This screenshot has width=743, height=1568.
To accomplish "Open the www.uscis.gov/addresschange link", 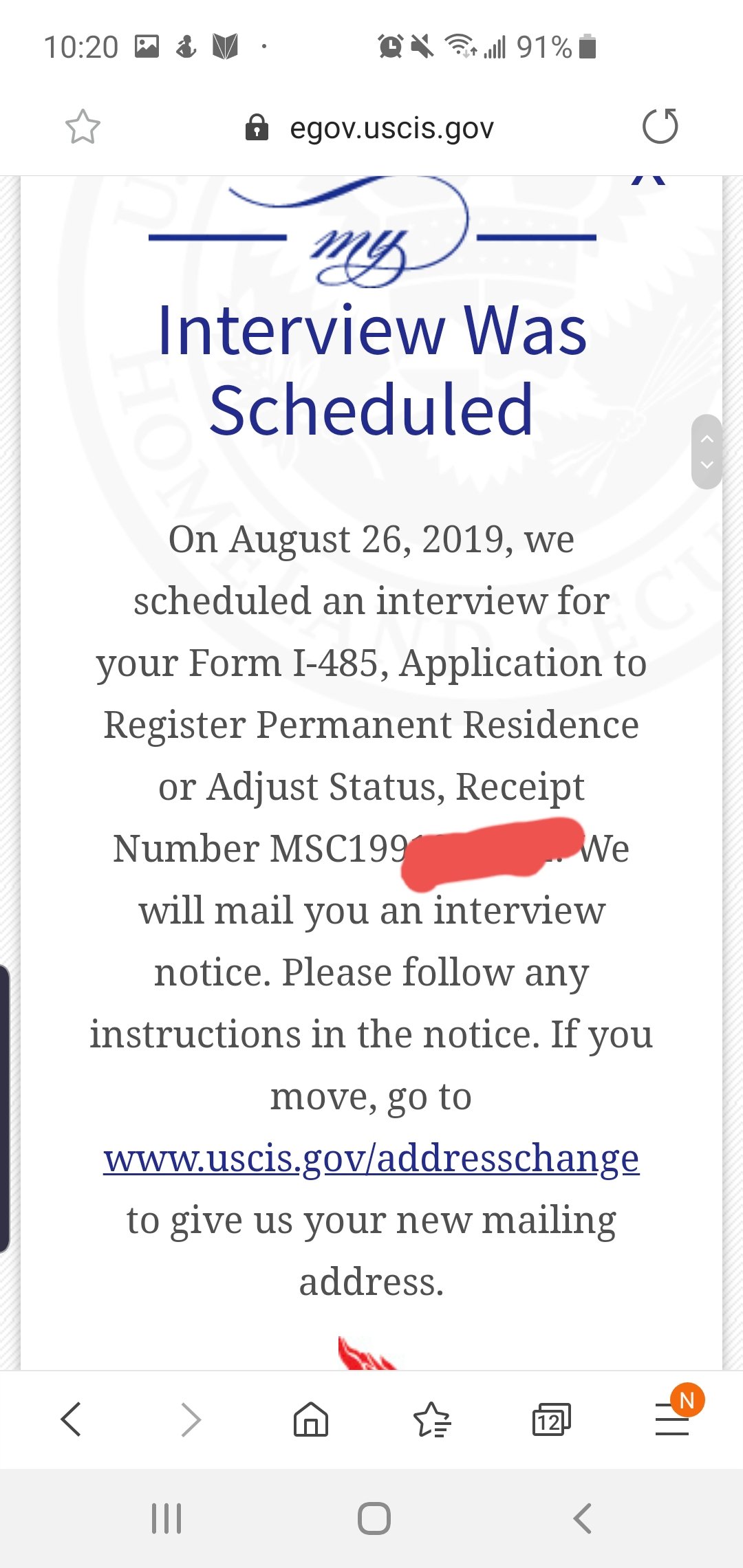I will tap(371, 1158).
